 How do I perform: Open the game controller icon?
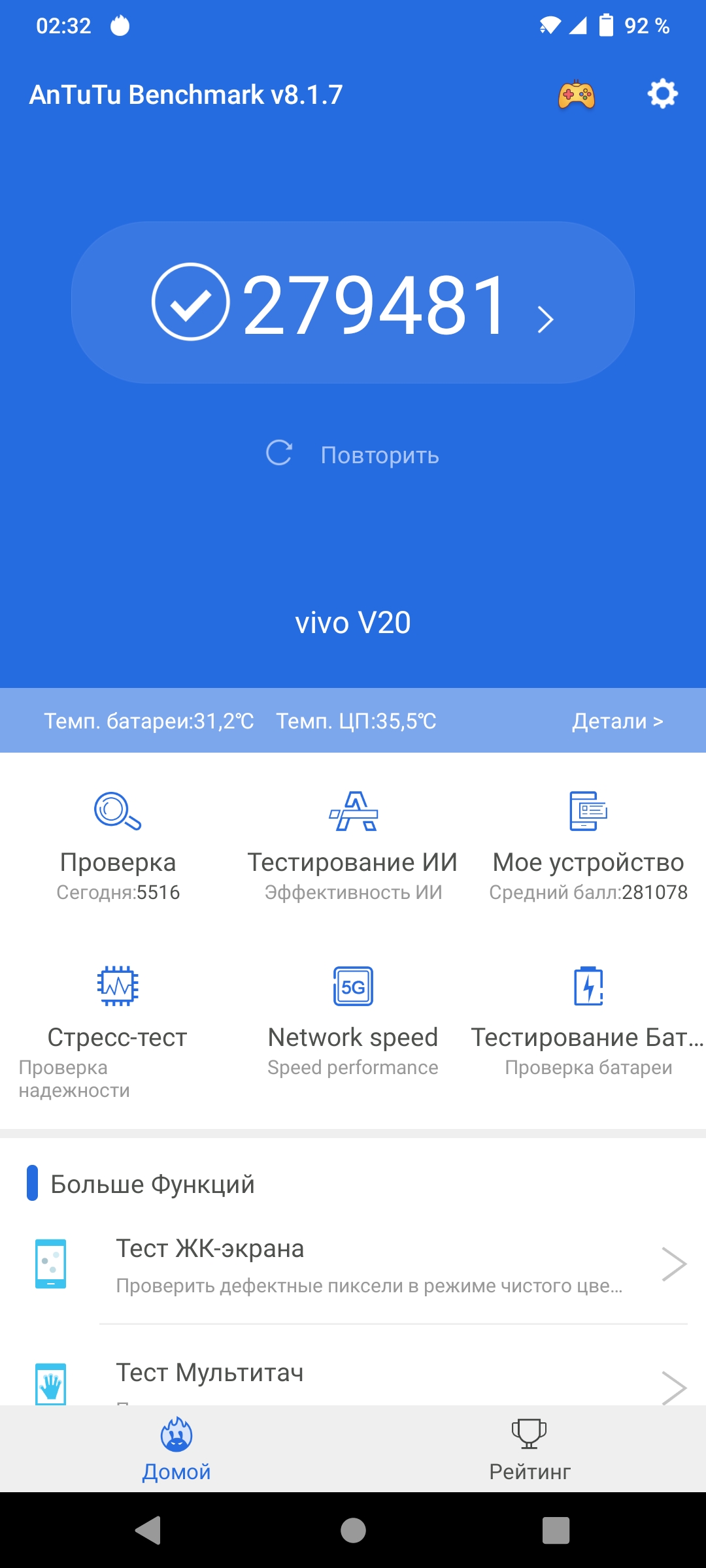click(576, 95)
